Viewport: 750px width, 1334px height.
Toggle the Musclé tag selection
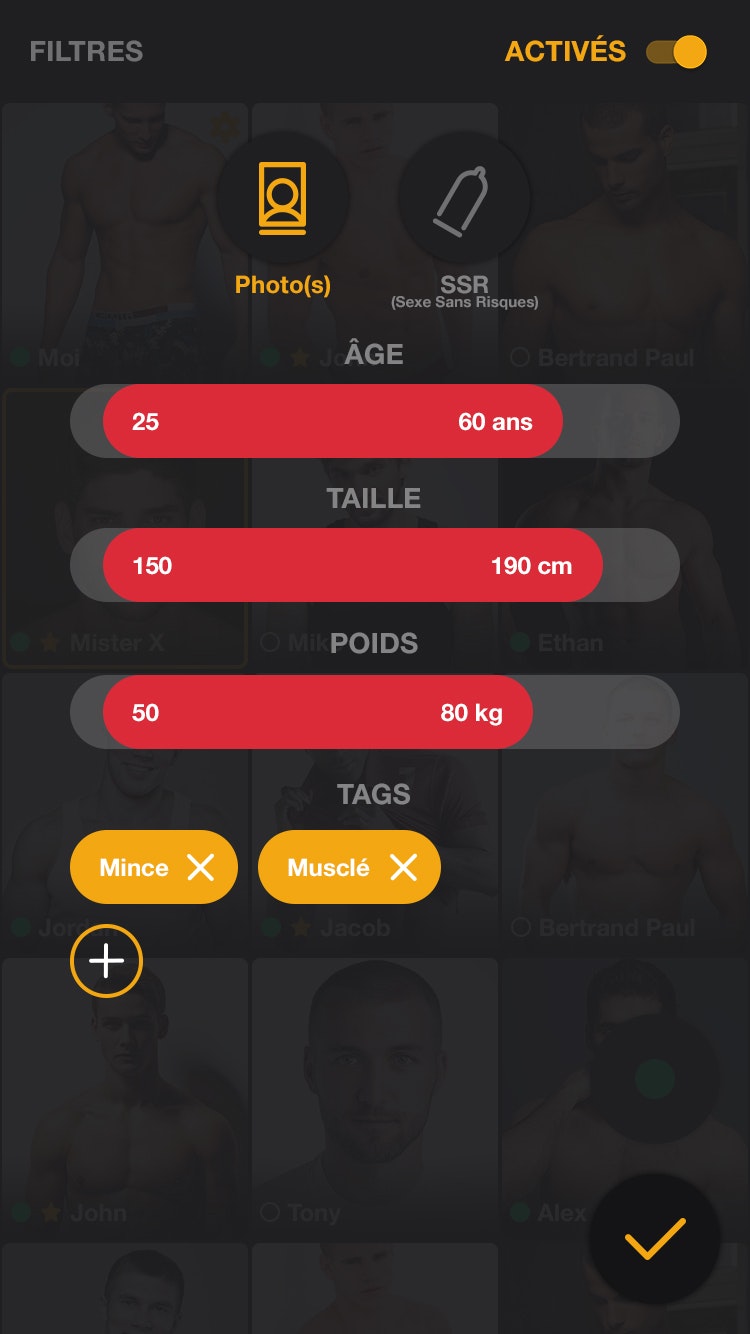330,867
